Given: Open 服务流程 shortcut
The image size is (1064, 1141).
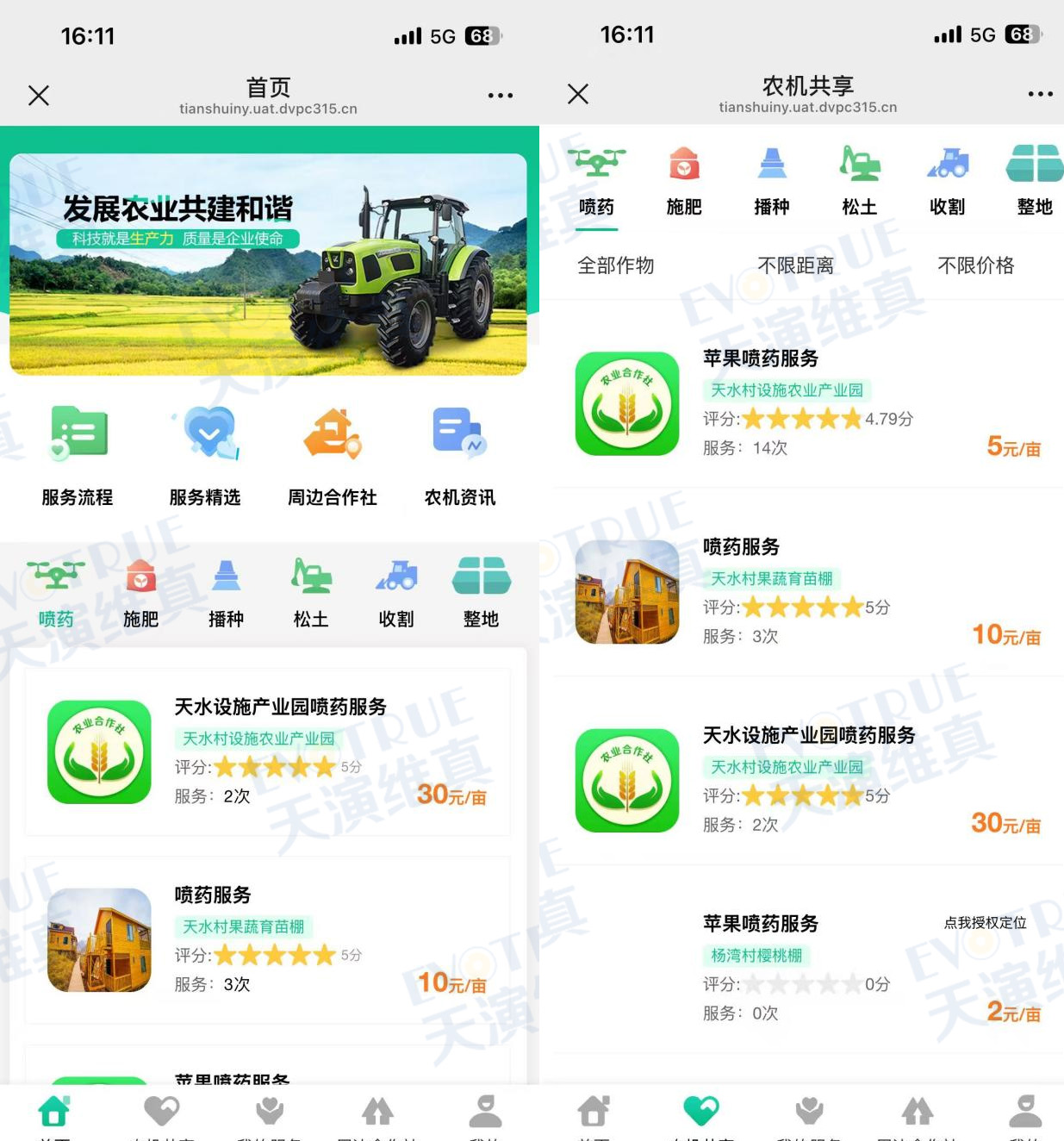Looking at the screenshot, I should [78, 454].
